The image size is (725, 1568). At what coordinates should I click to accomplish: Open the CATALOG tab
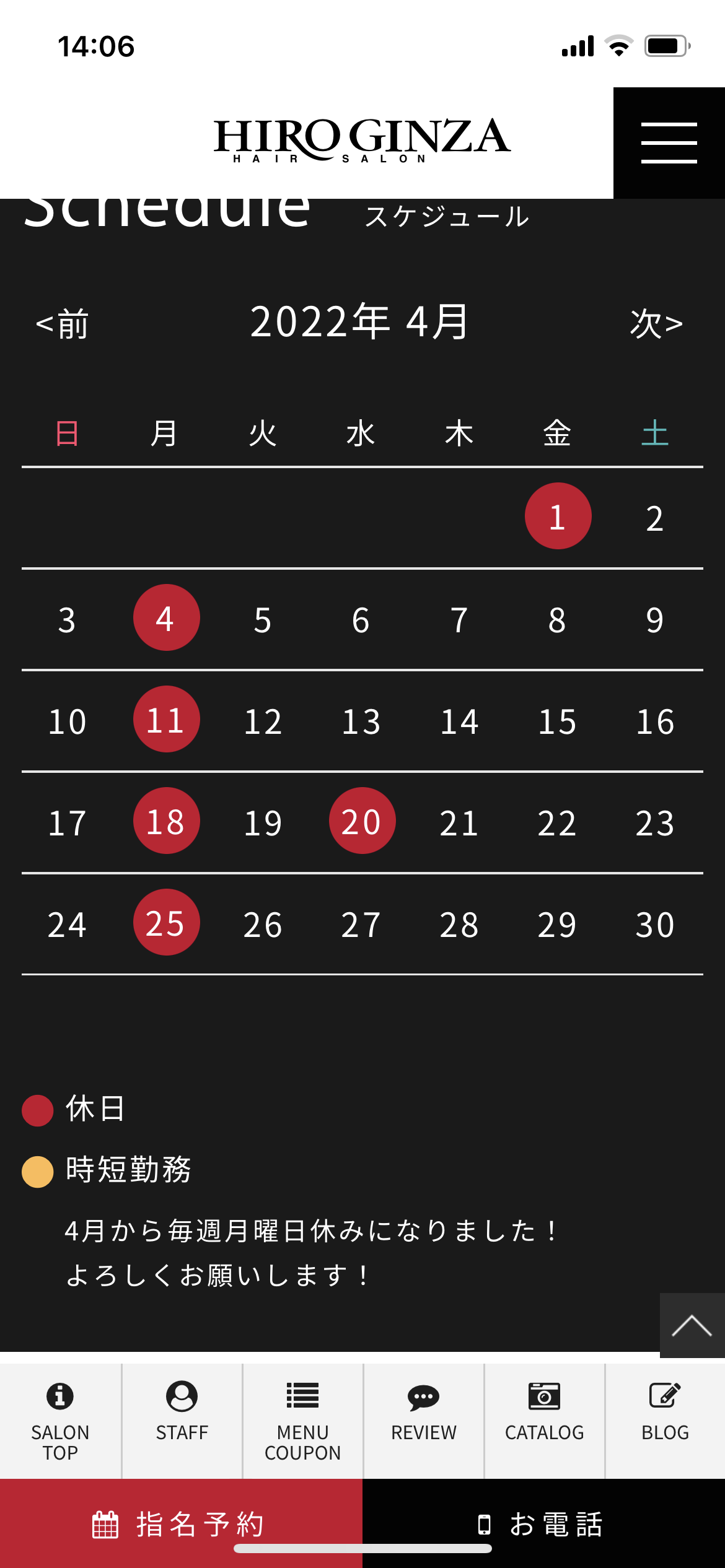coord(544,1421)
